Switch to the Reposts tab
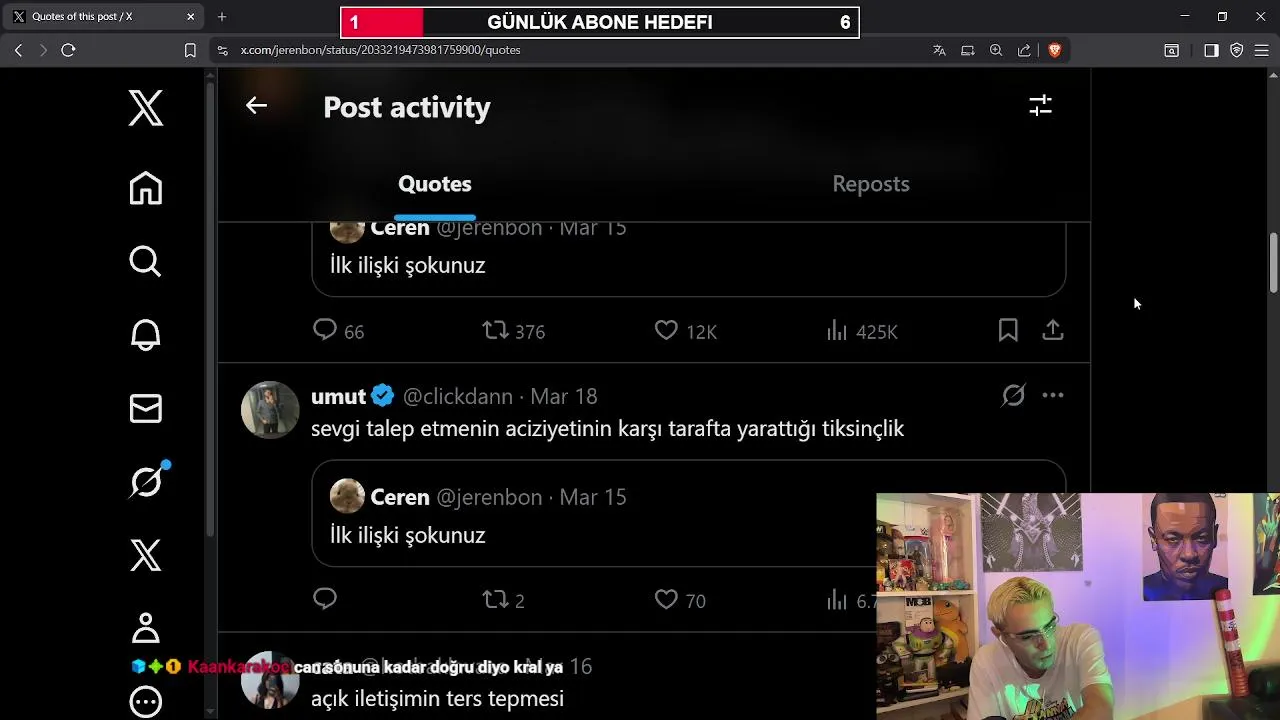Image resolution: width=1280 pixels, height=720 pixels. 870,184
